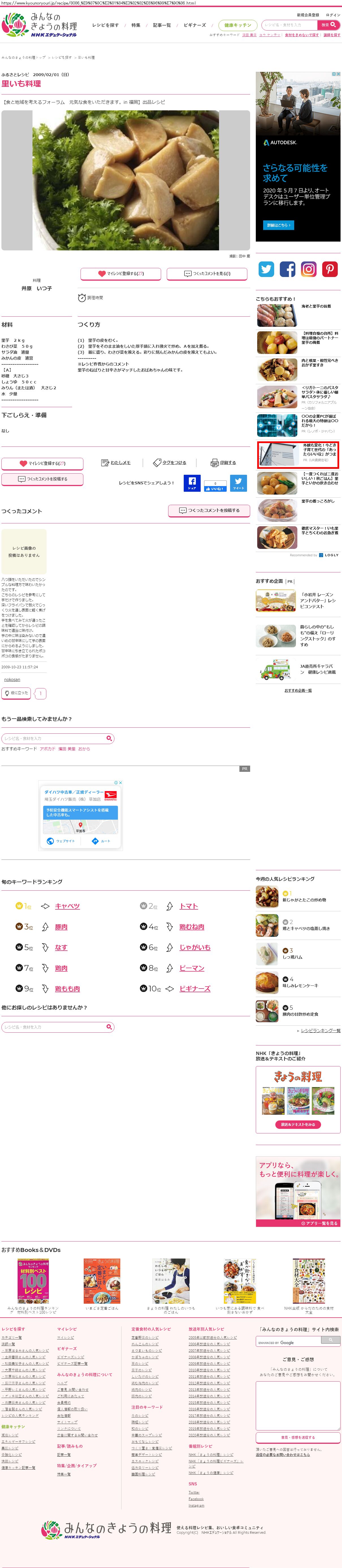The width and height of the screenshot is (342, 1568).
Task: Open レシピを探す in the top navigation
Action: pos(105,25)
